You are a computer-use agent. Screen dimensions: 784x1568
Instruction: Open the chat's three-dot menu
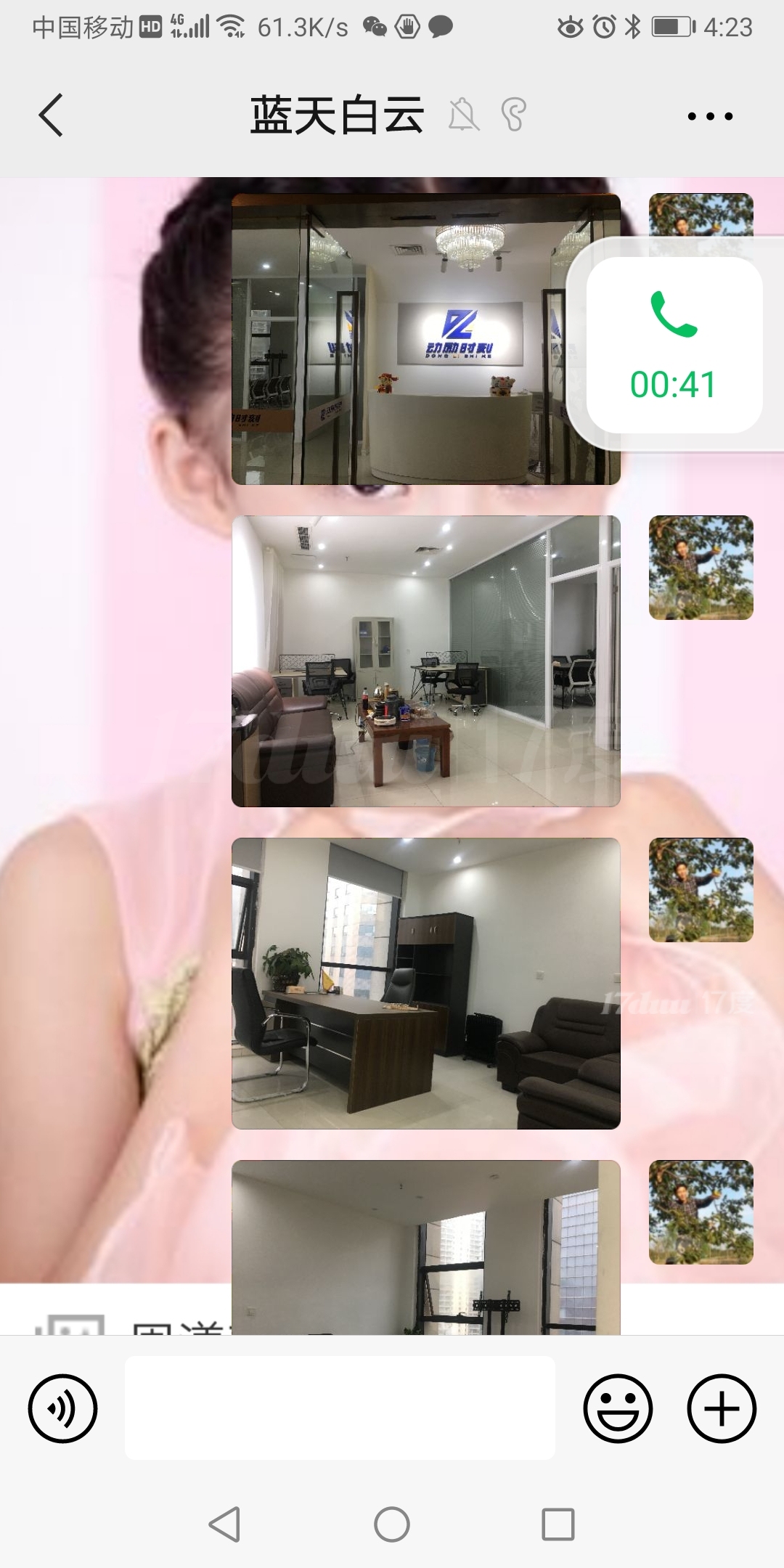click(710, 116)
